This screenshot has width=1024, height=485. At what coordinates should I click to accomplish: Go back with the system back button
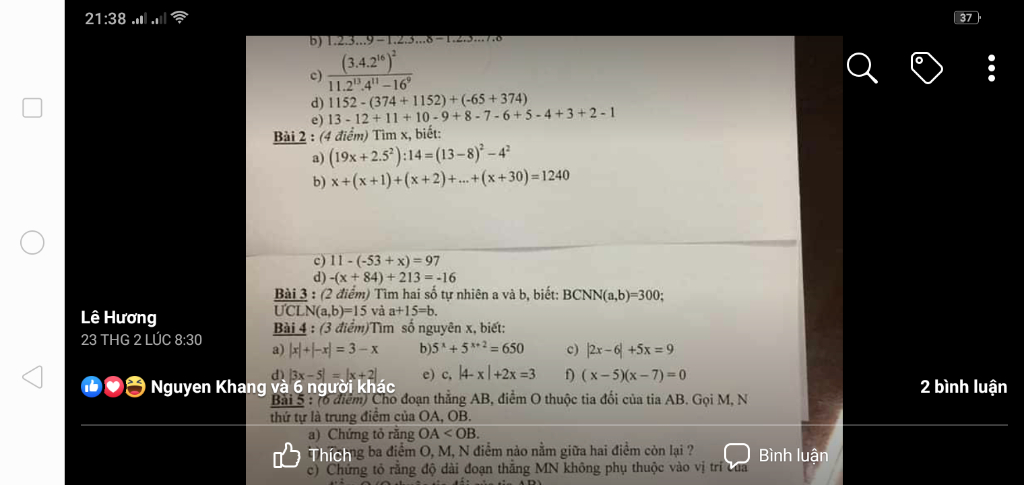(33, 377)
